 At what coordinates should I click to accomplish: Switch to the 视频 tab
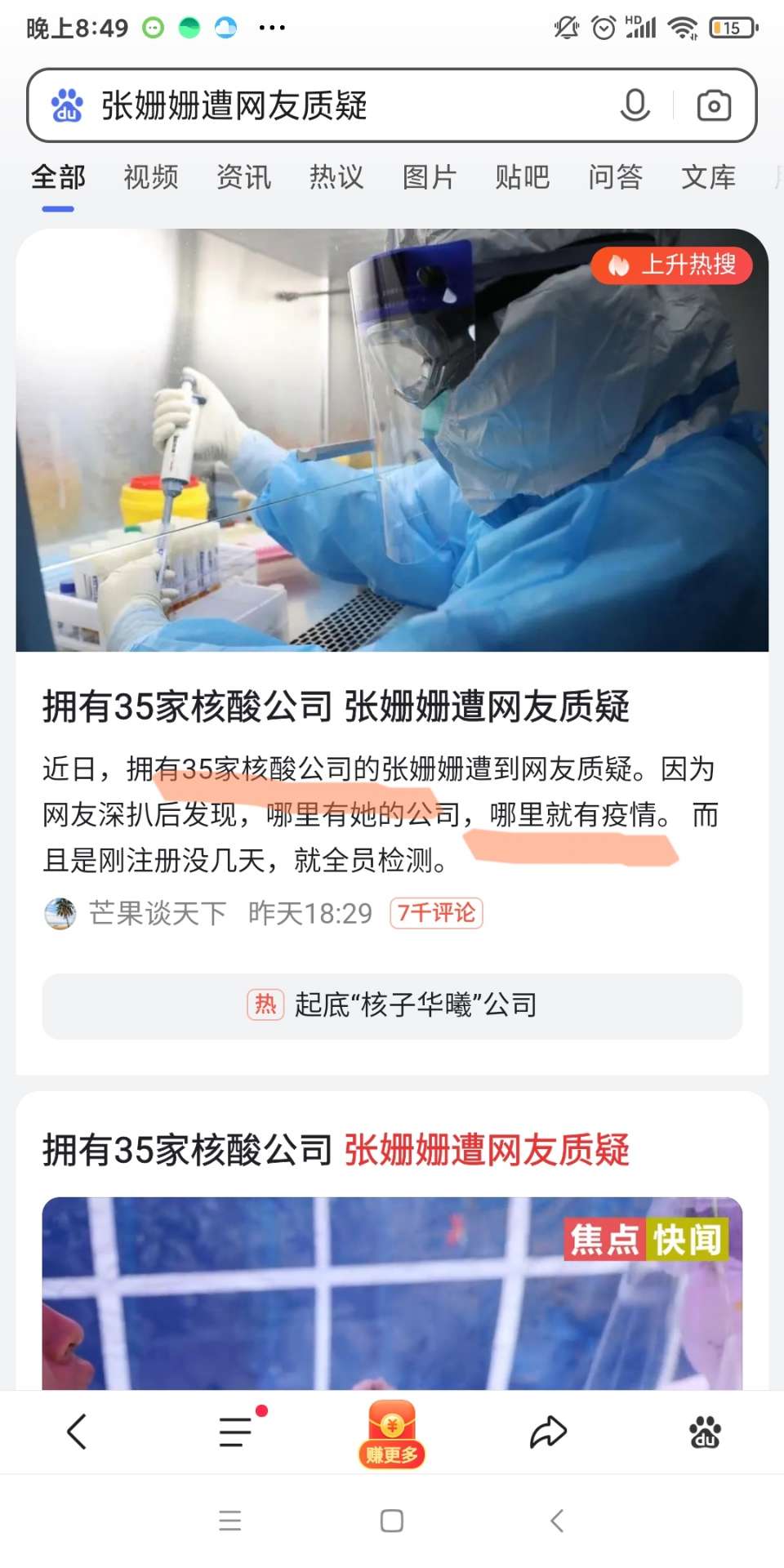(151, 177)
